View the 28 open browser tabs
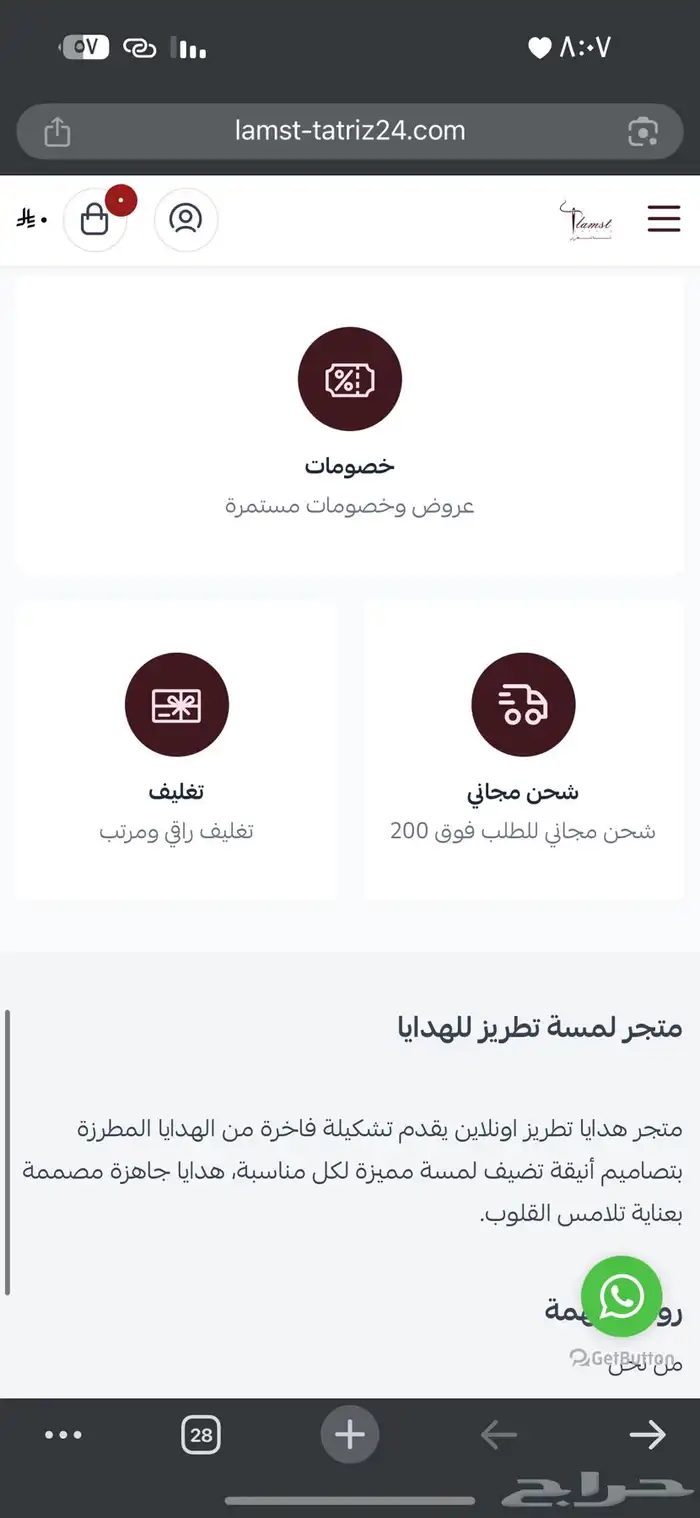This screenshot has width=700, height=1518. coord(201,1436)
